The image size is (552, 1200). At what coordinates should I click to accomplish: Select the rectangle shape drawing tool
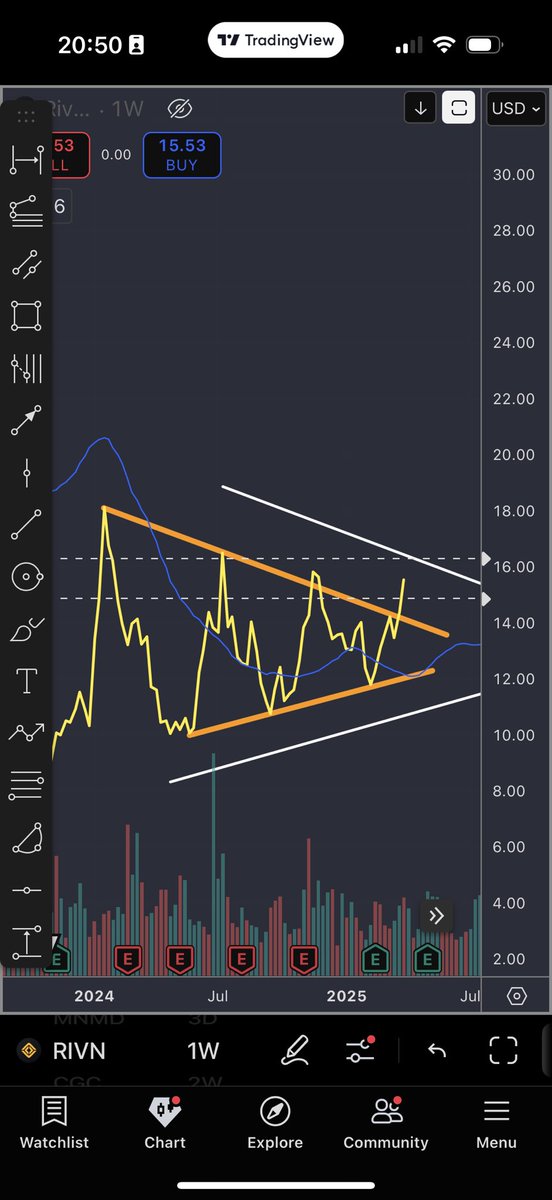click(x=27, y=316)
